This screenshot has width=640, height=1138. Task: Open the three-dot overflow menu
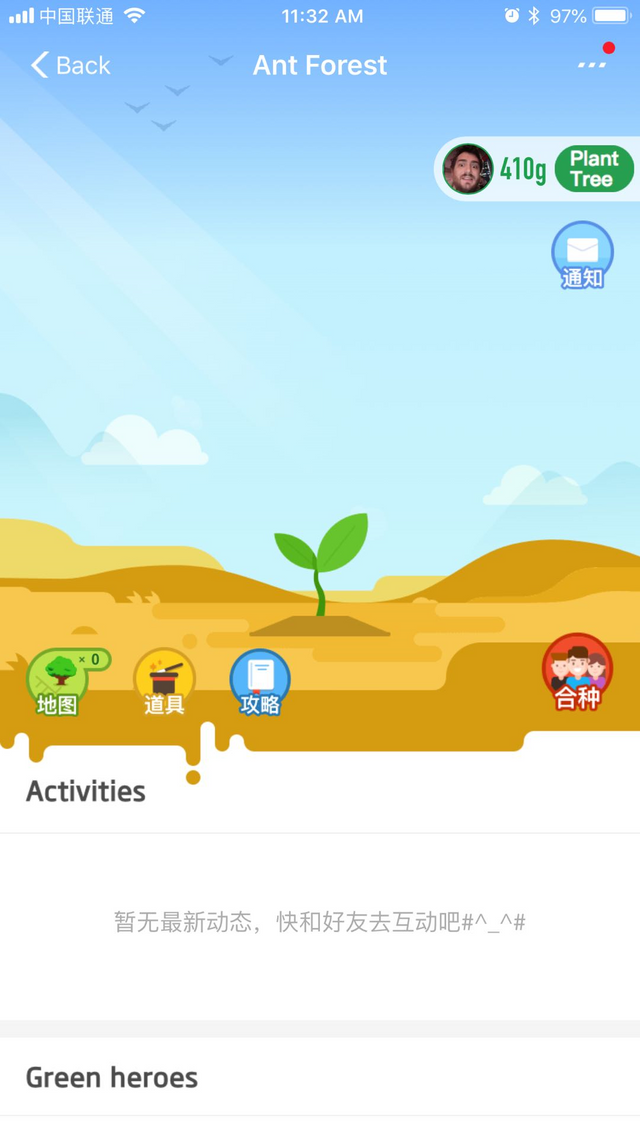pos(591,65)
